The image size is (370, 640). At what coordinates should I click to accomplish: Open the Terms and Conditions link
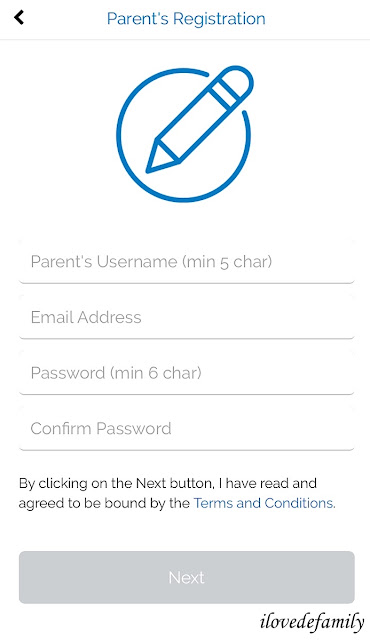pos(264,503)
